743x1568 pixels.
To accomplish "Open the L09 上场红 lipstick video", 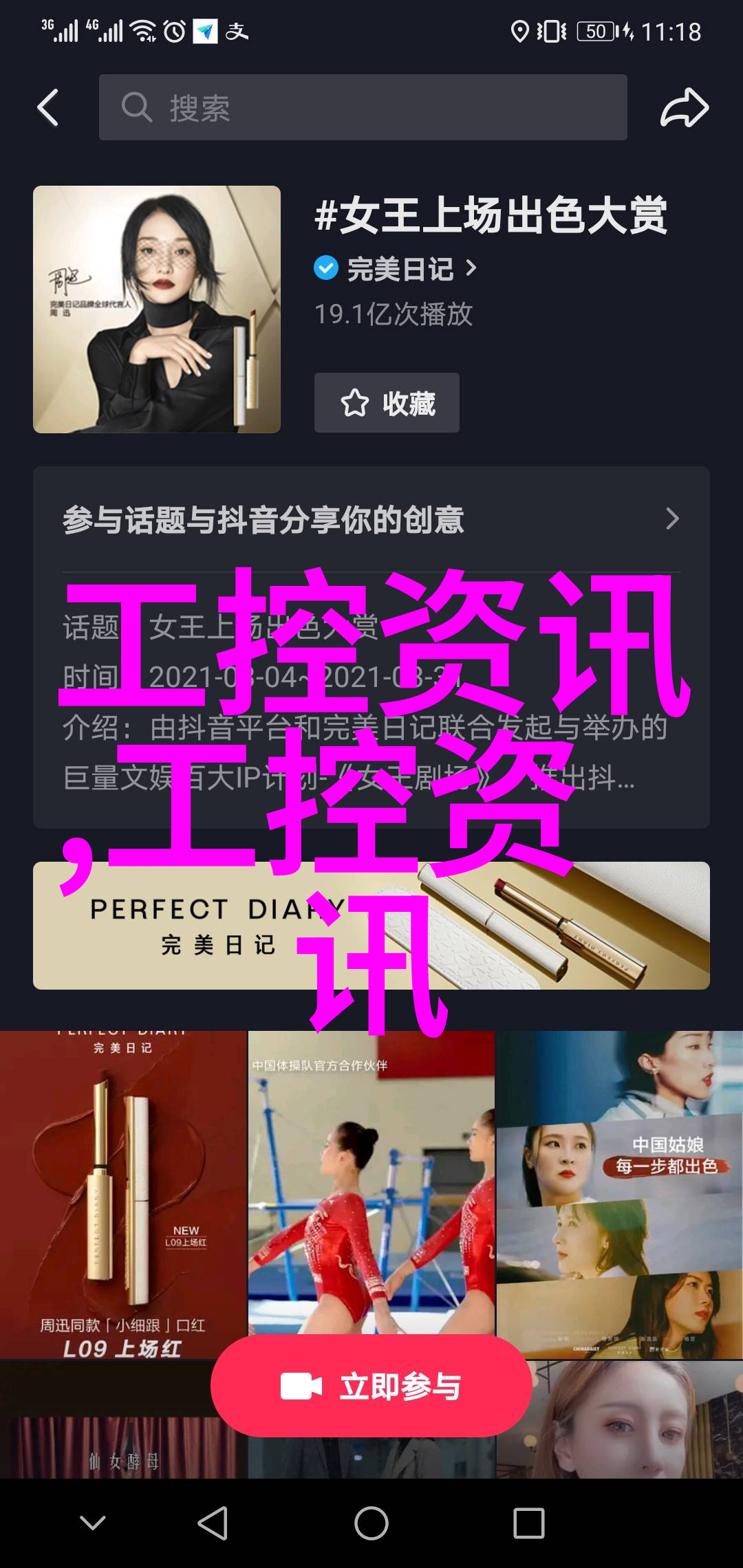I will point(123,1194).
